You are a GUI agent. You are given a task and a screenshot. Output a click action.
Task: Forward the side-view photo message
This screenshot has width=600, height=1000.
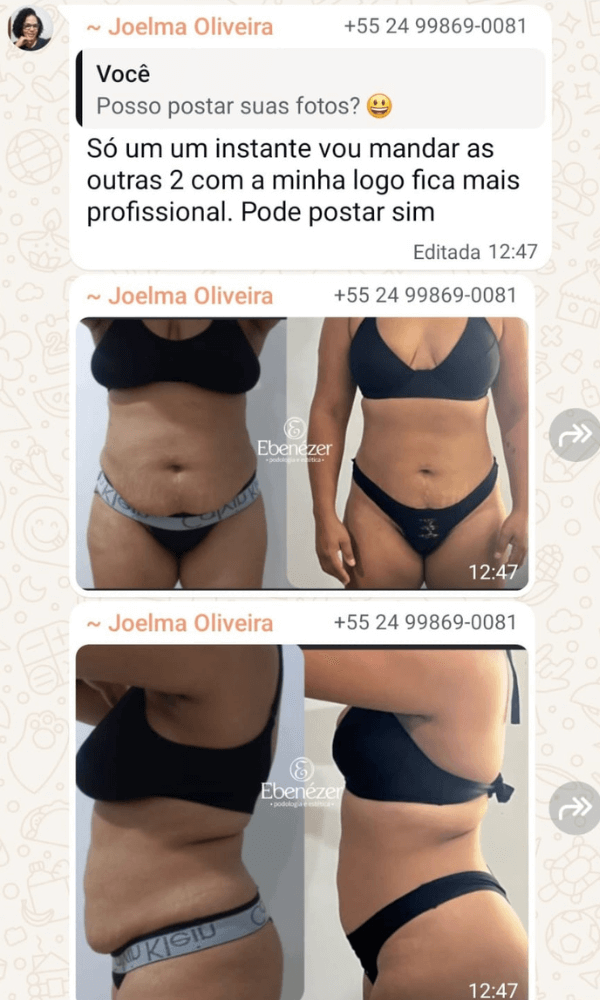coord(575,808)
